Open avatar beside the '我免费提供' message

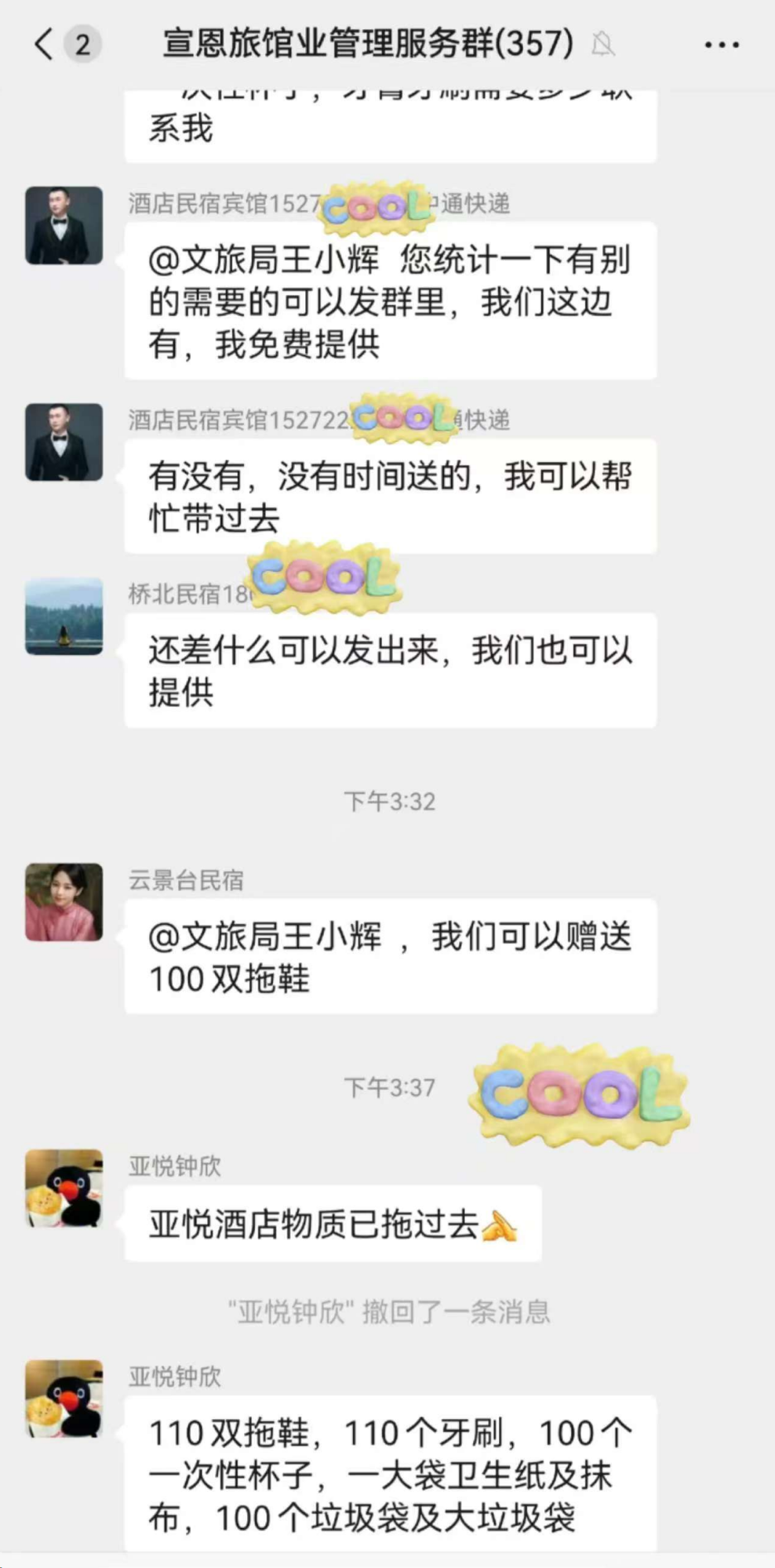pos(64,225)
